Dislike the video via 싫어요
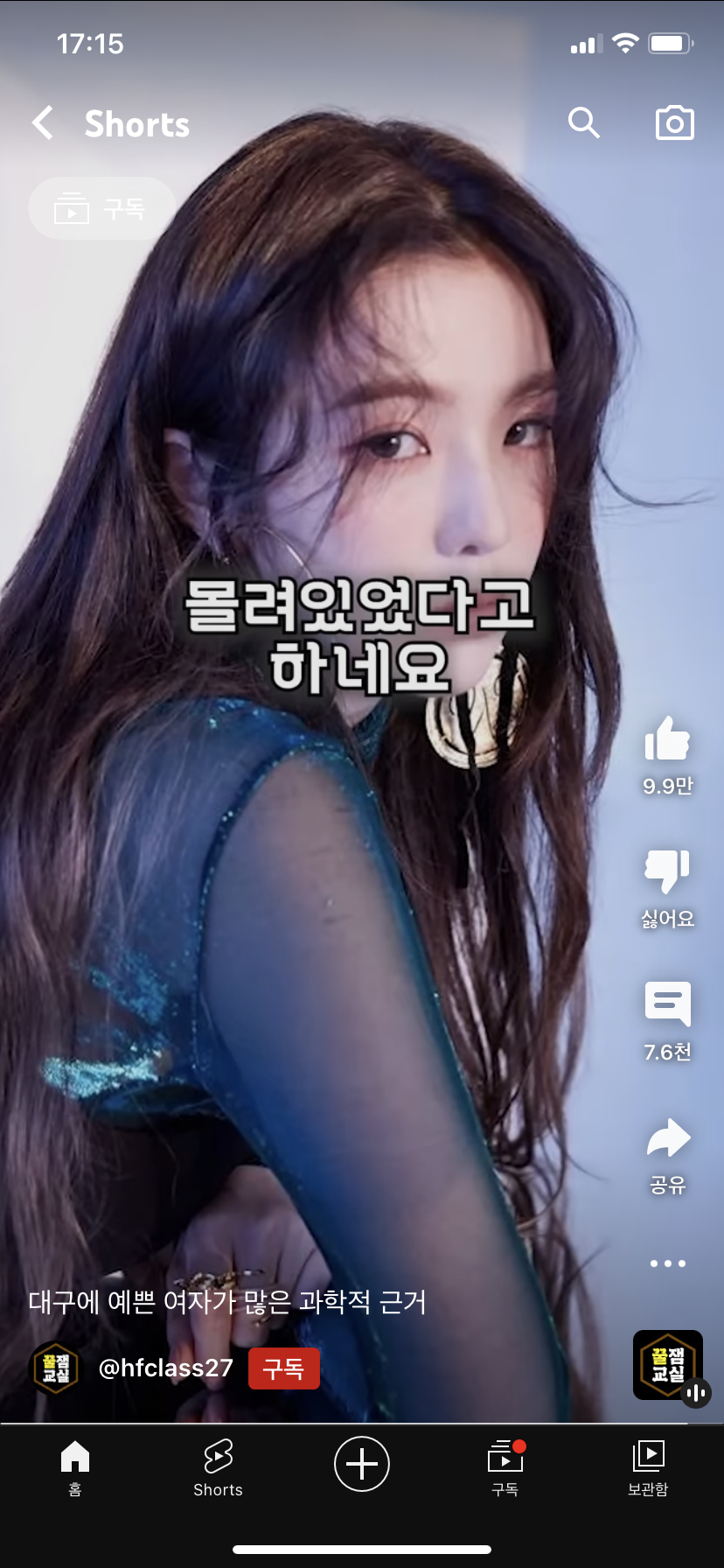 point(667,871)
